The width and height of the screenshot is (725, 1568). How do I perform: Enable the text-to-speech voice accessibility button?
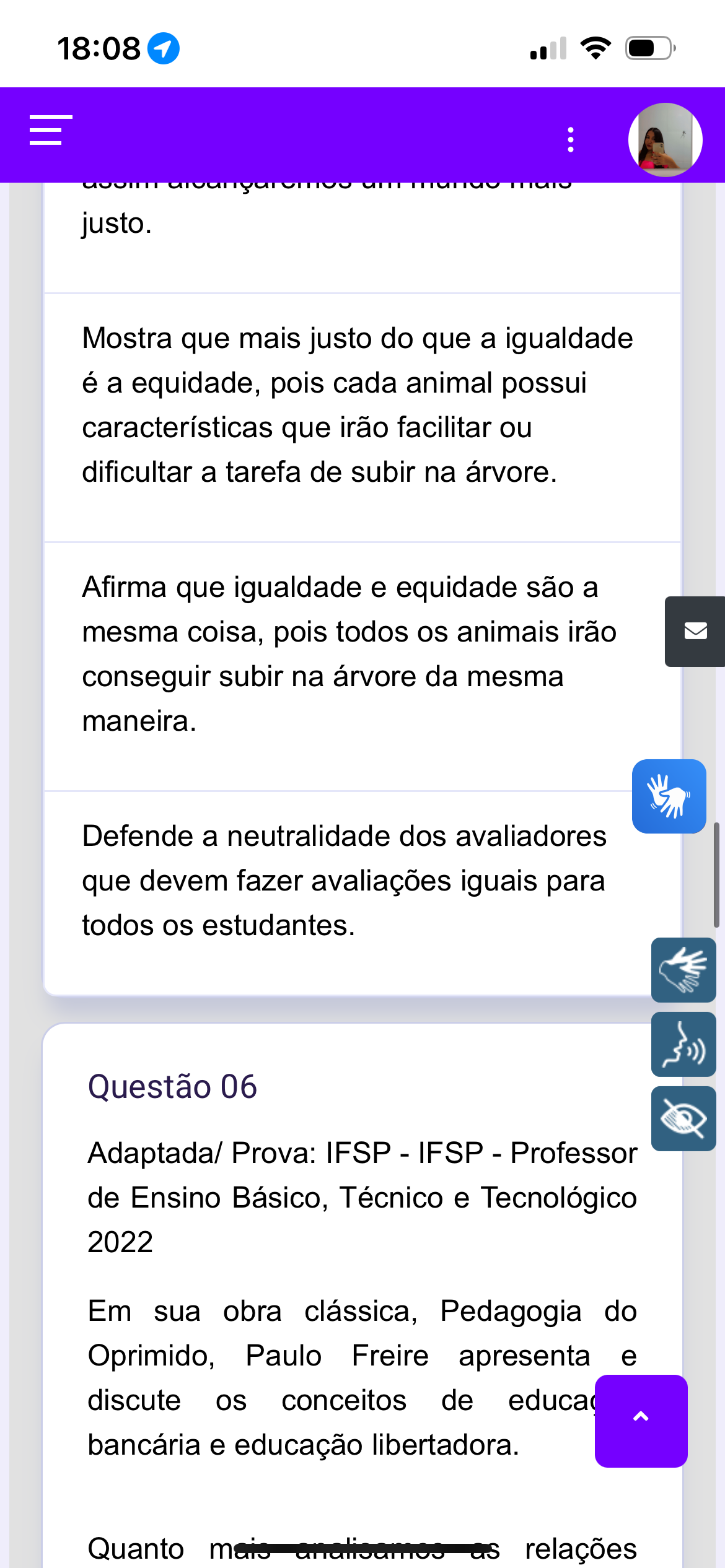[x=683, y=1044]
